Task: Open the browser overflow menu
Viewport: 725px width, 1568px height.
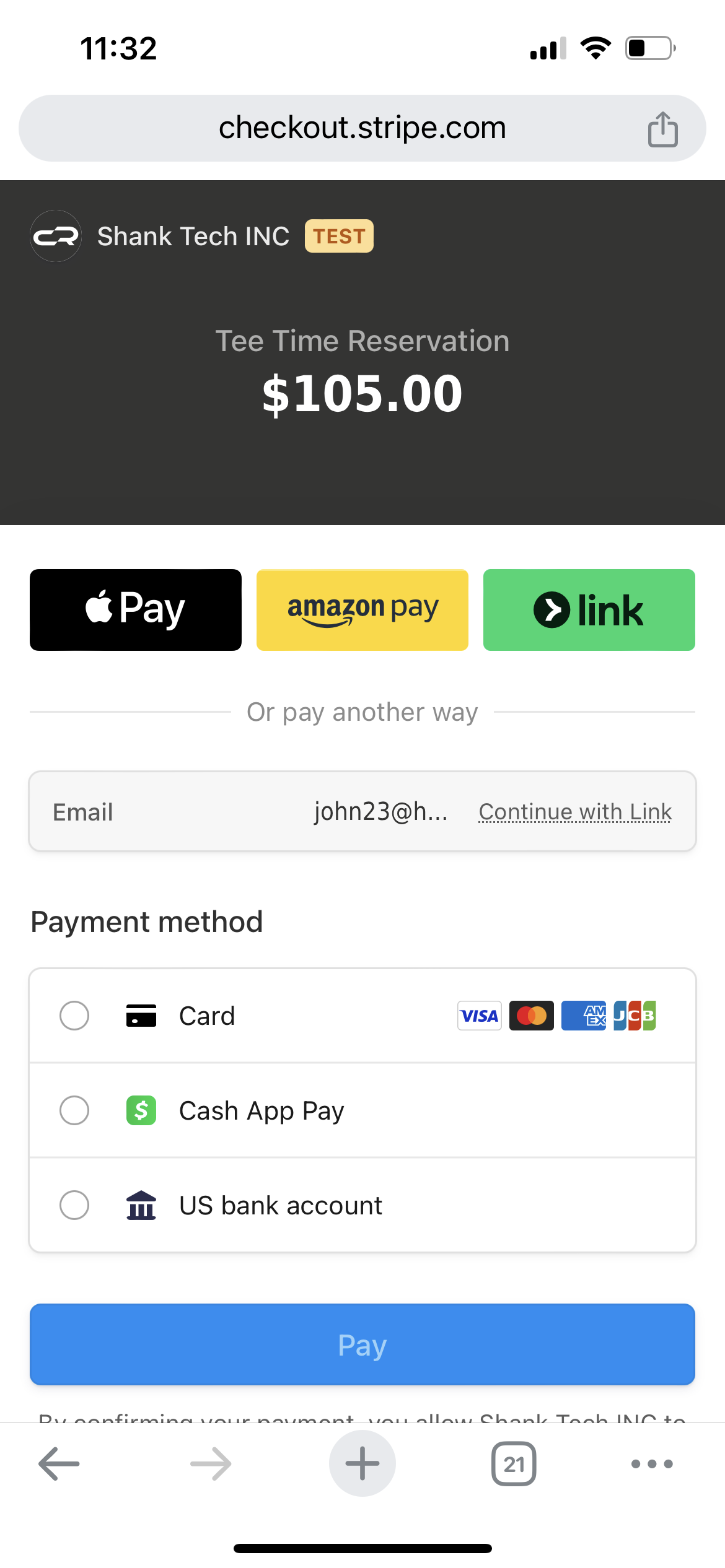Action: [651, 1464]
